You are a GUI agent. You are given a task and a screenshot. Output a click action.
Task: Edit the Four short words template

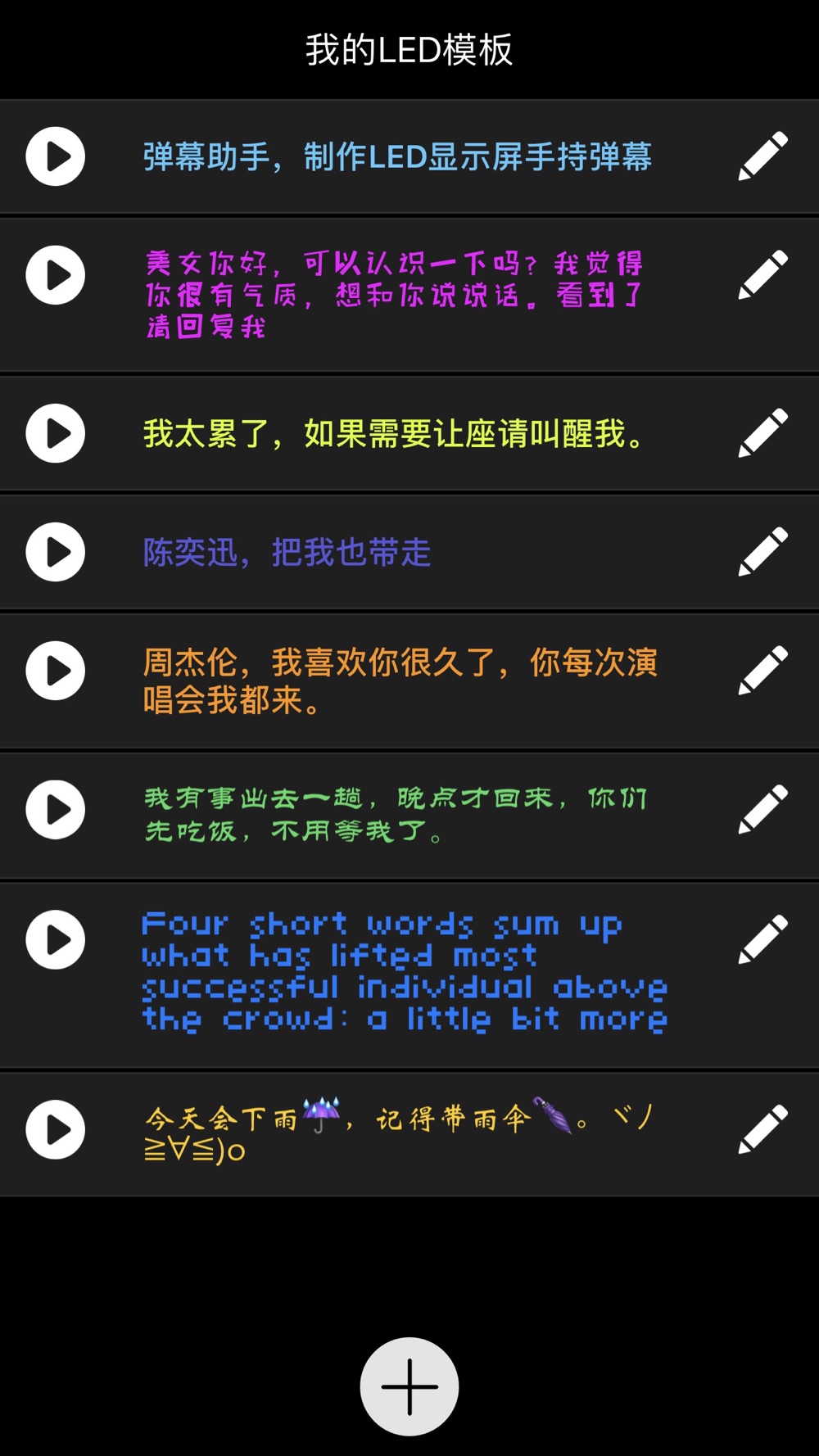(x=763, y=938)
